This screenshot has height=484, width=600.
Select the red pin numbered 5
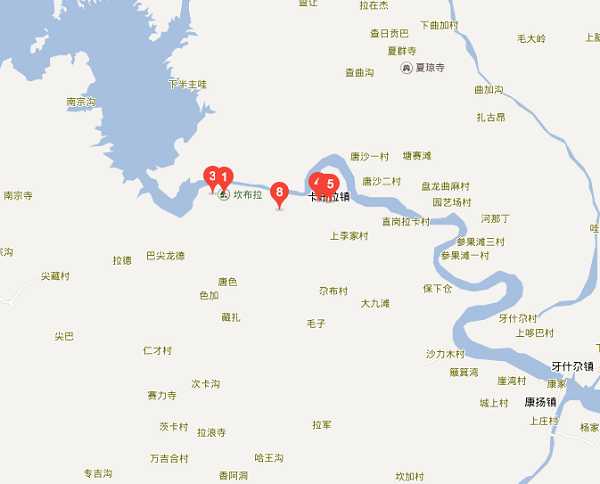pos(330,184)
